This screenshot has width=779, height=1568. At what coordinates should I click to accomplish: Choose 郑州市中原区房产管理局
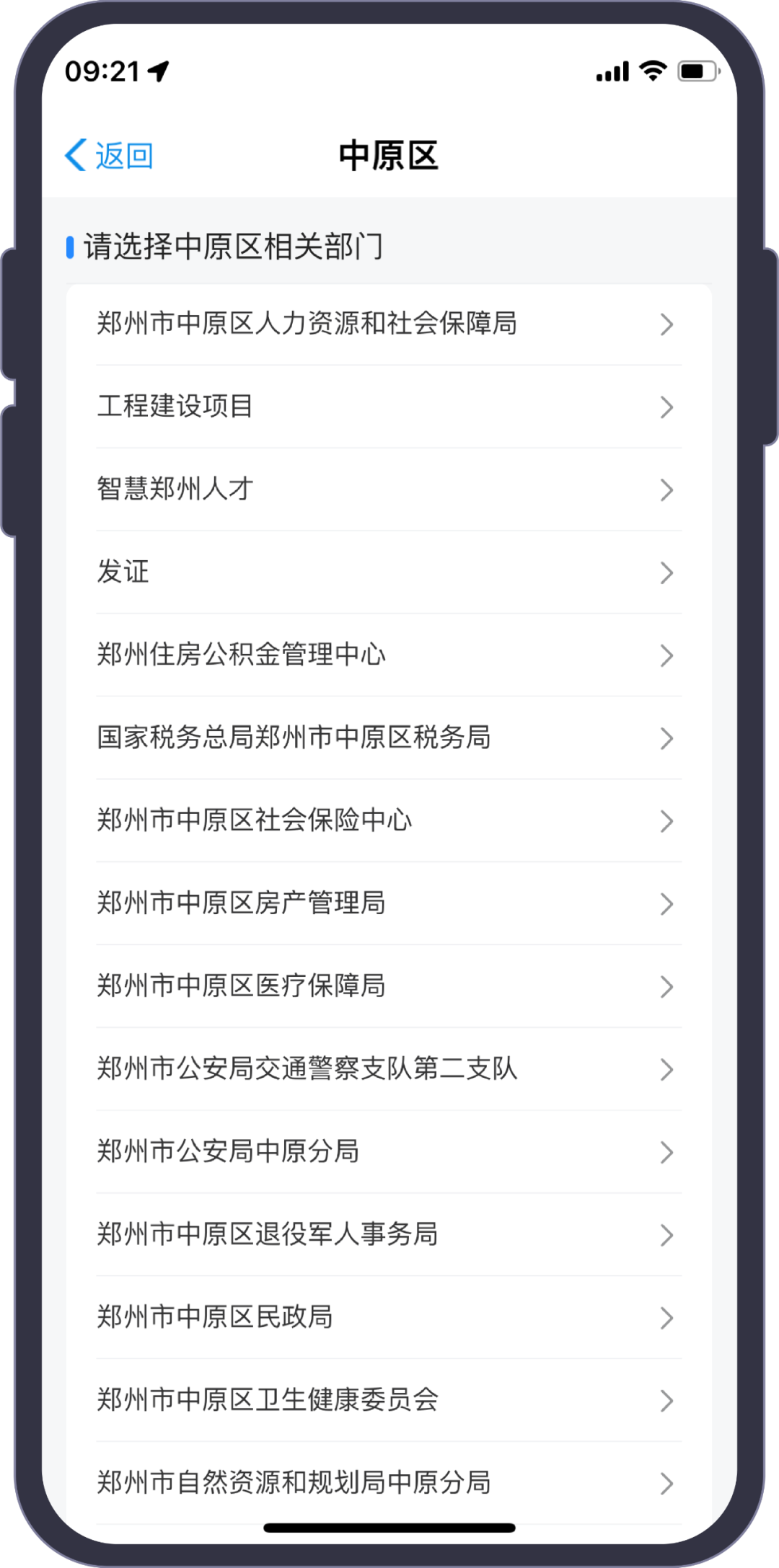pyautogui.click(x=389, y=903)
